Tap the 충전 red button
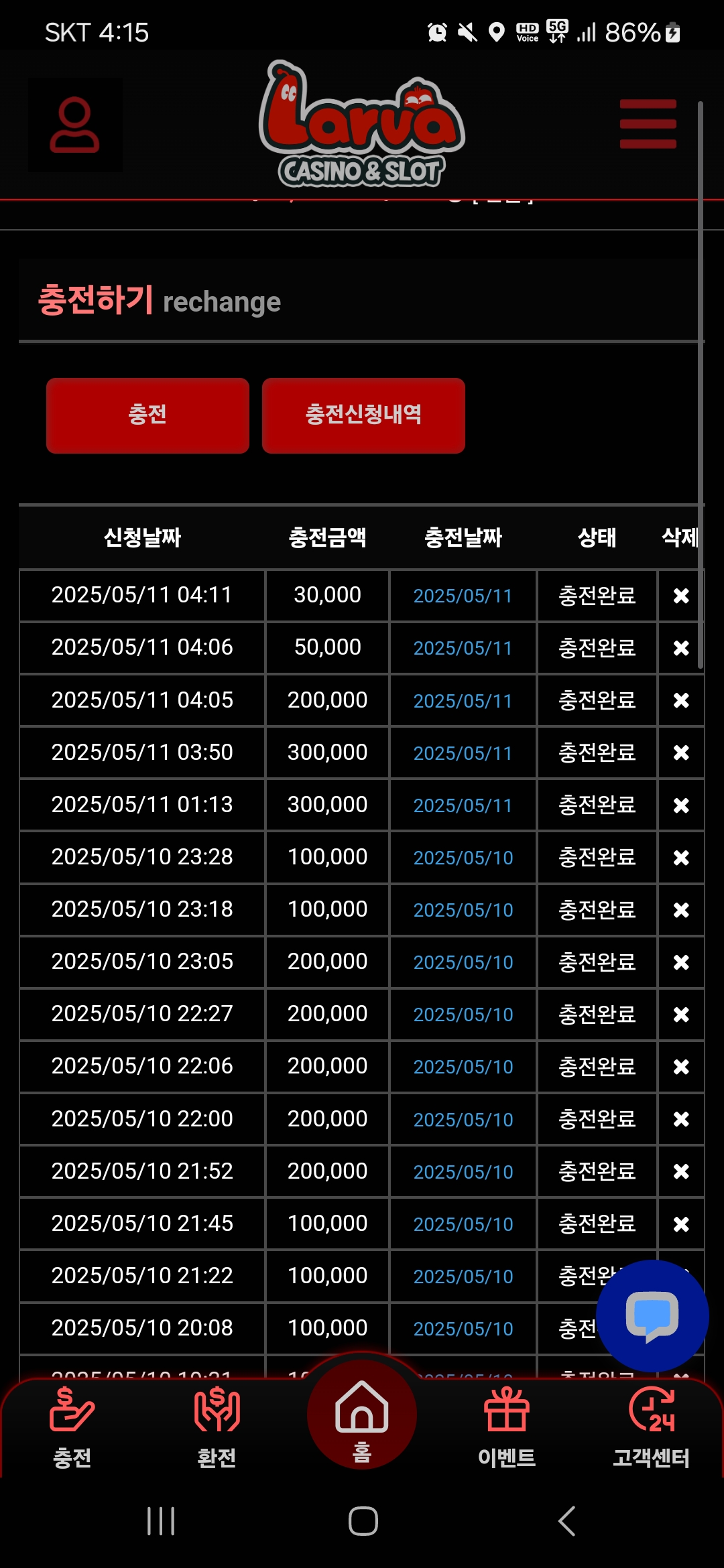This screenshot has height=1568, width=724. tap(147, 415)
